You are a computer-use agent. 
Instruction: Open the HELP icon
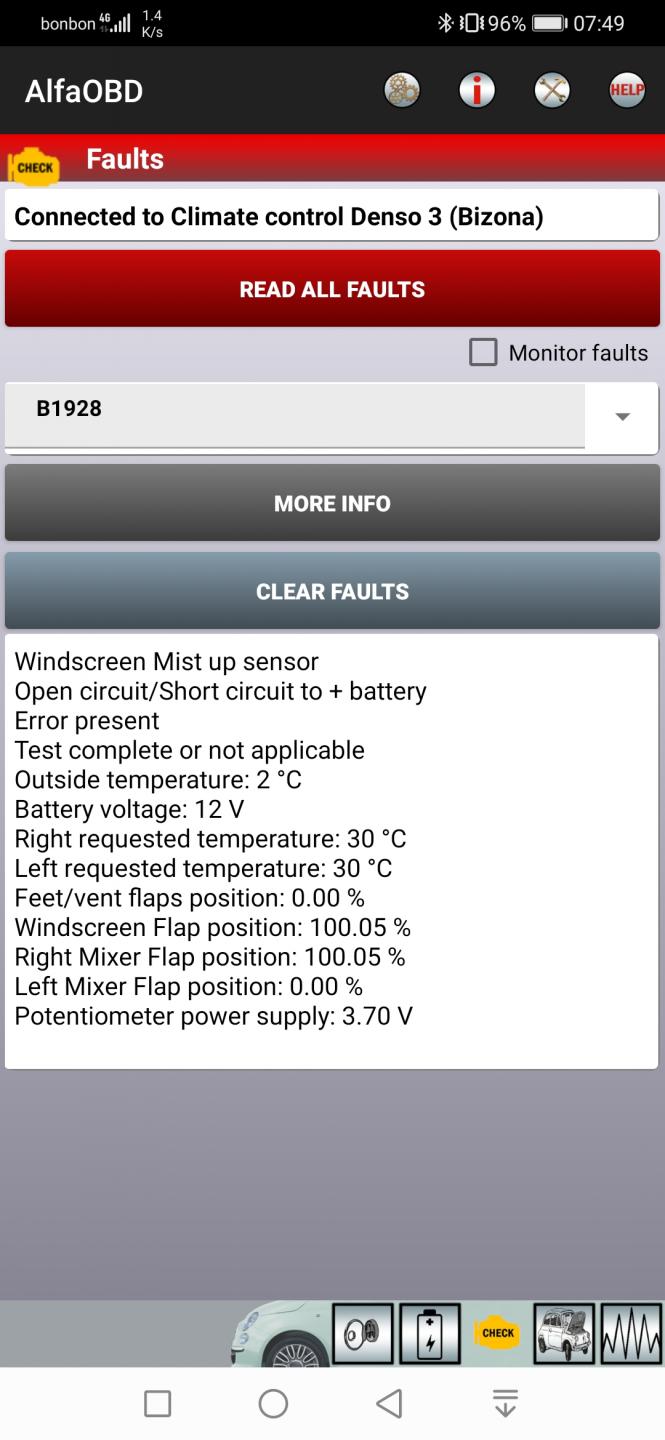(x=627, y=91)
